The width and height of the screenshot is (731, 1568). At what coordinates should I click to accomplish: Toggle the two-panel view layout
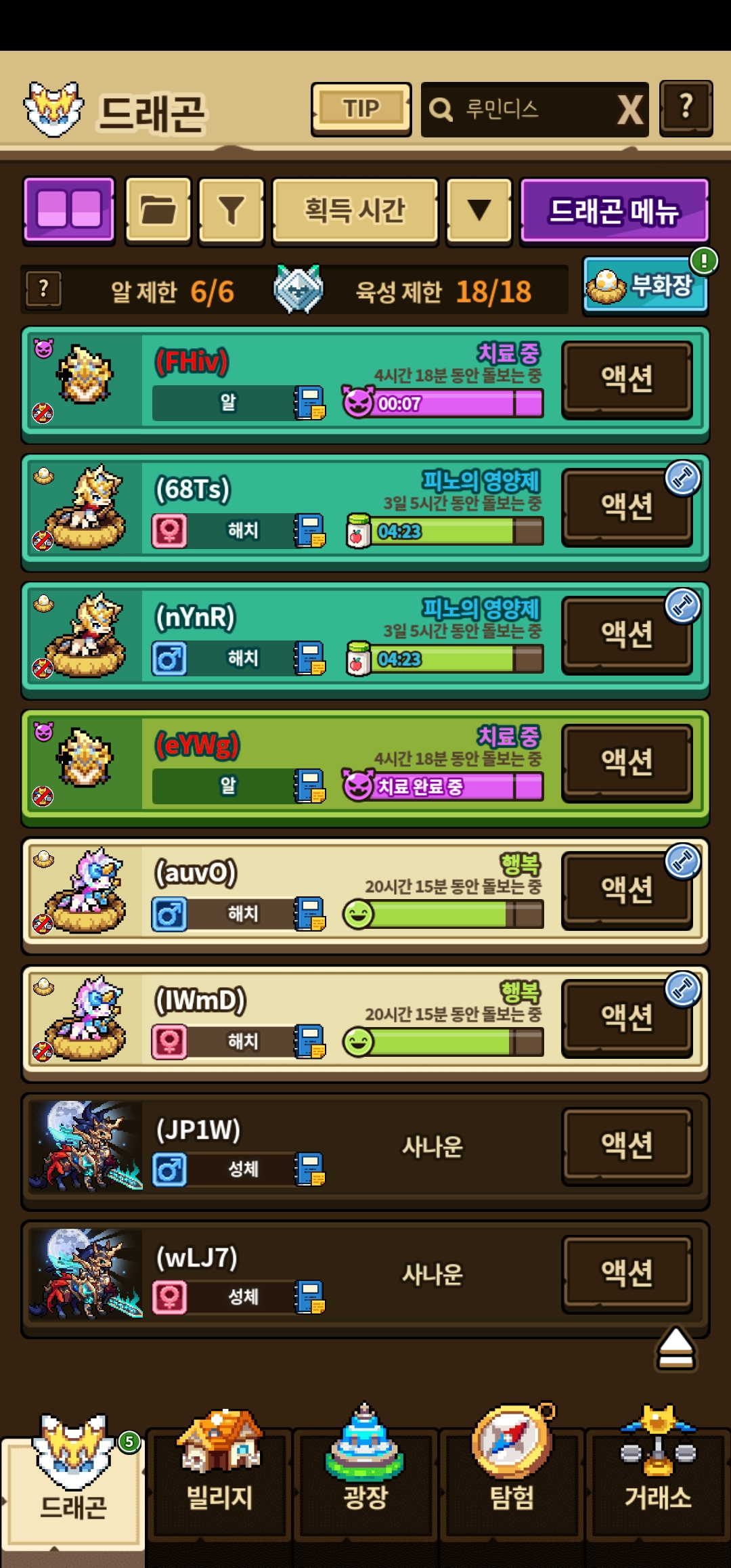tap(69, 209)
